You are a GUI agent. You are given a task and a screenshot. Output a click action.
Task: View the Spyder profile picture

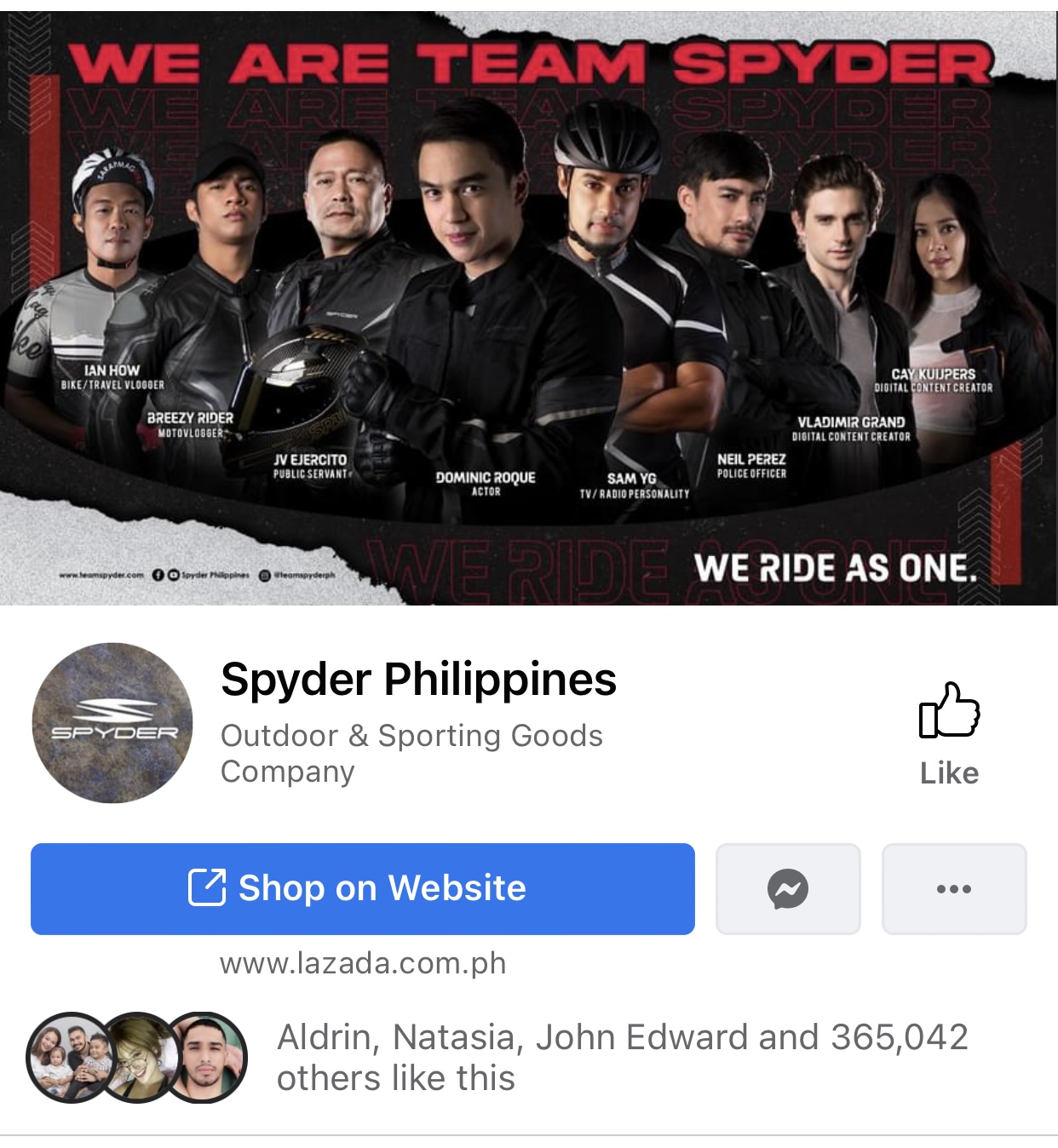(x=112, y=722)
